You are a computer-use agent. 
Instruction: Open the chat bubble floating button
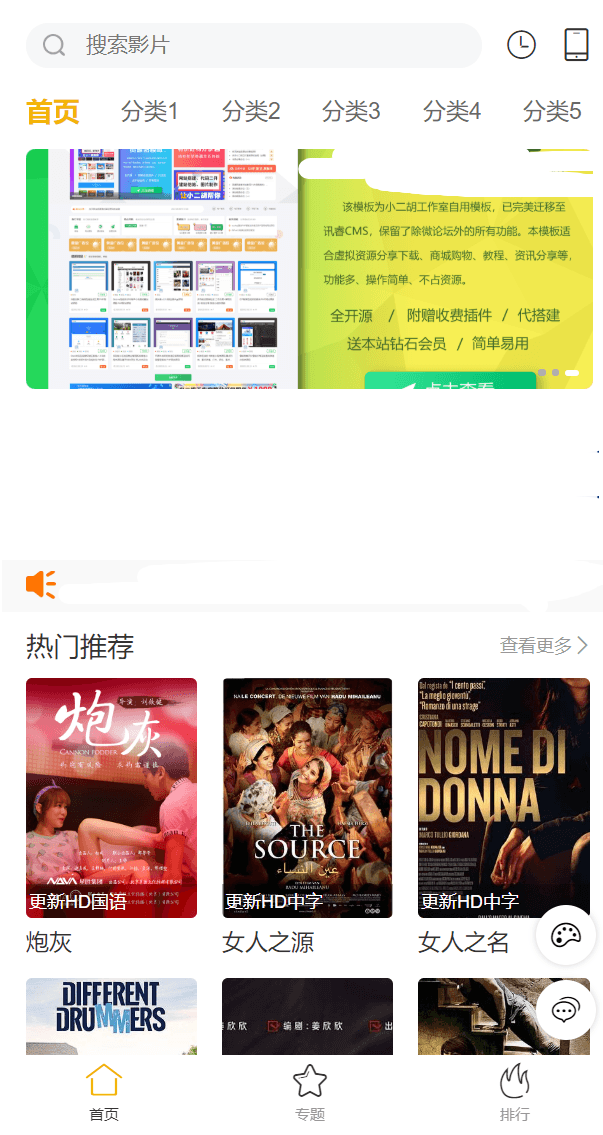pyautogui.click(x=566, y=1010)
